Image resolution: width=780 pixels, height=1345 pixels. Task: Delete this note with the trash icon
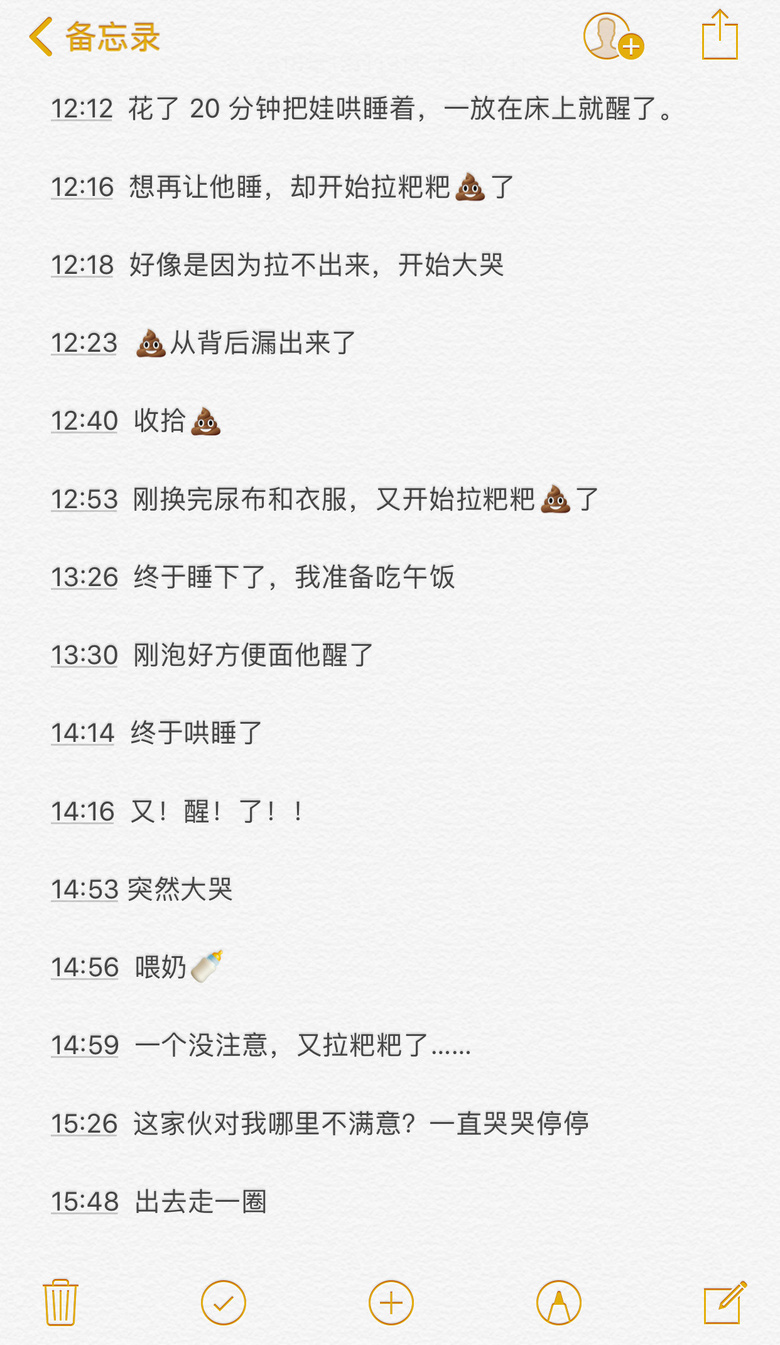(x=60, y=1302)
